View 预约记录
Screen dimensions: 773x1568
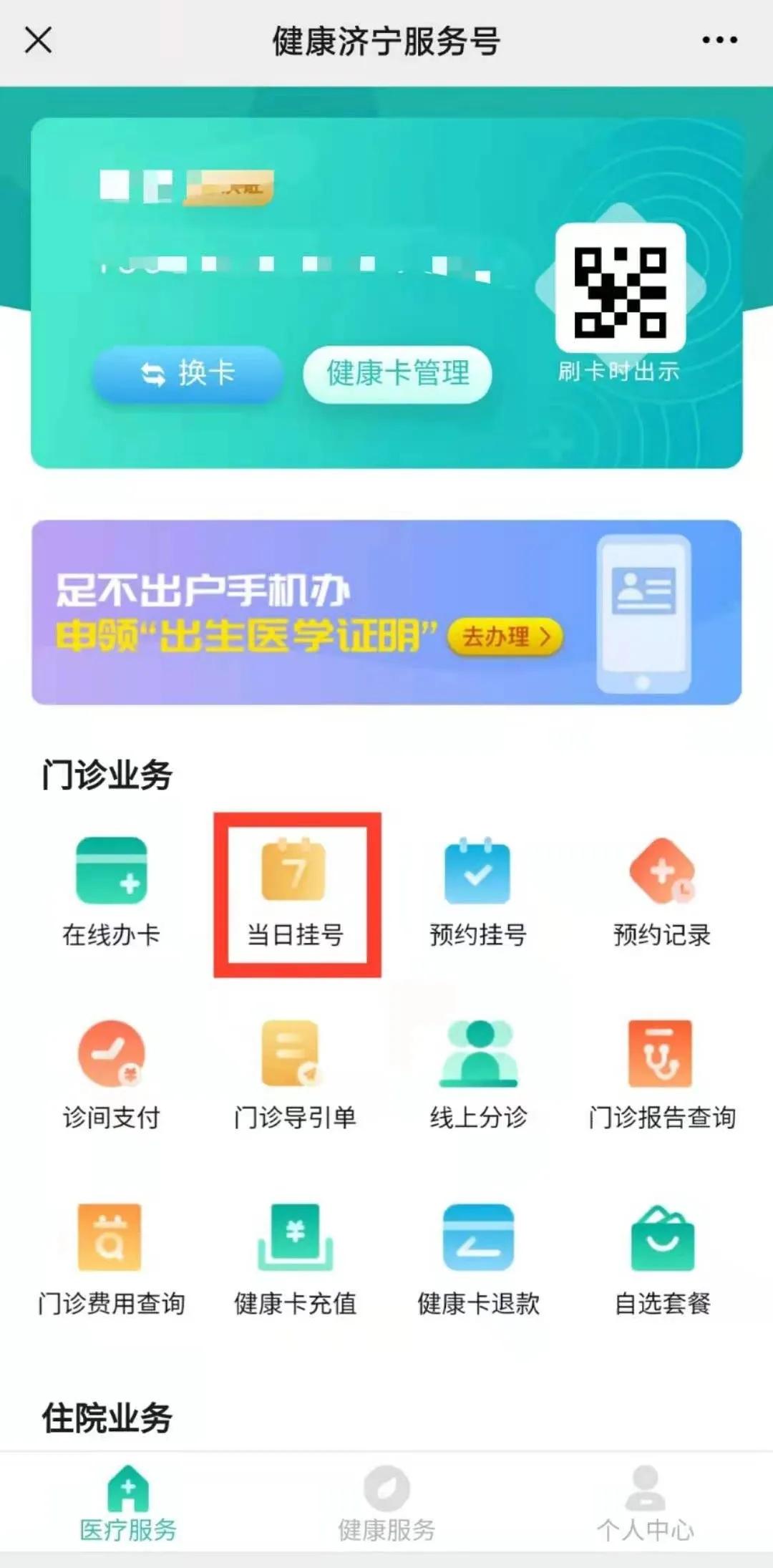pyautogui.click(x=661, y=891)
